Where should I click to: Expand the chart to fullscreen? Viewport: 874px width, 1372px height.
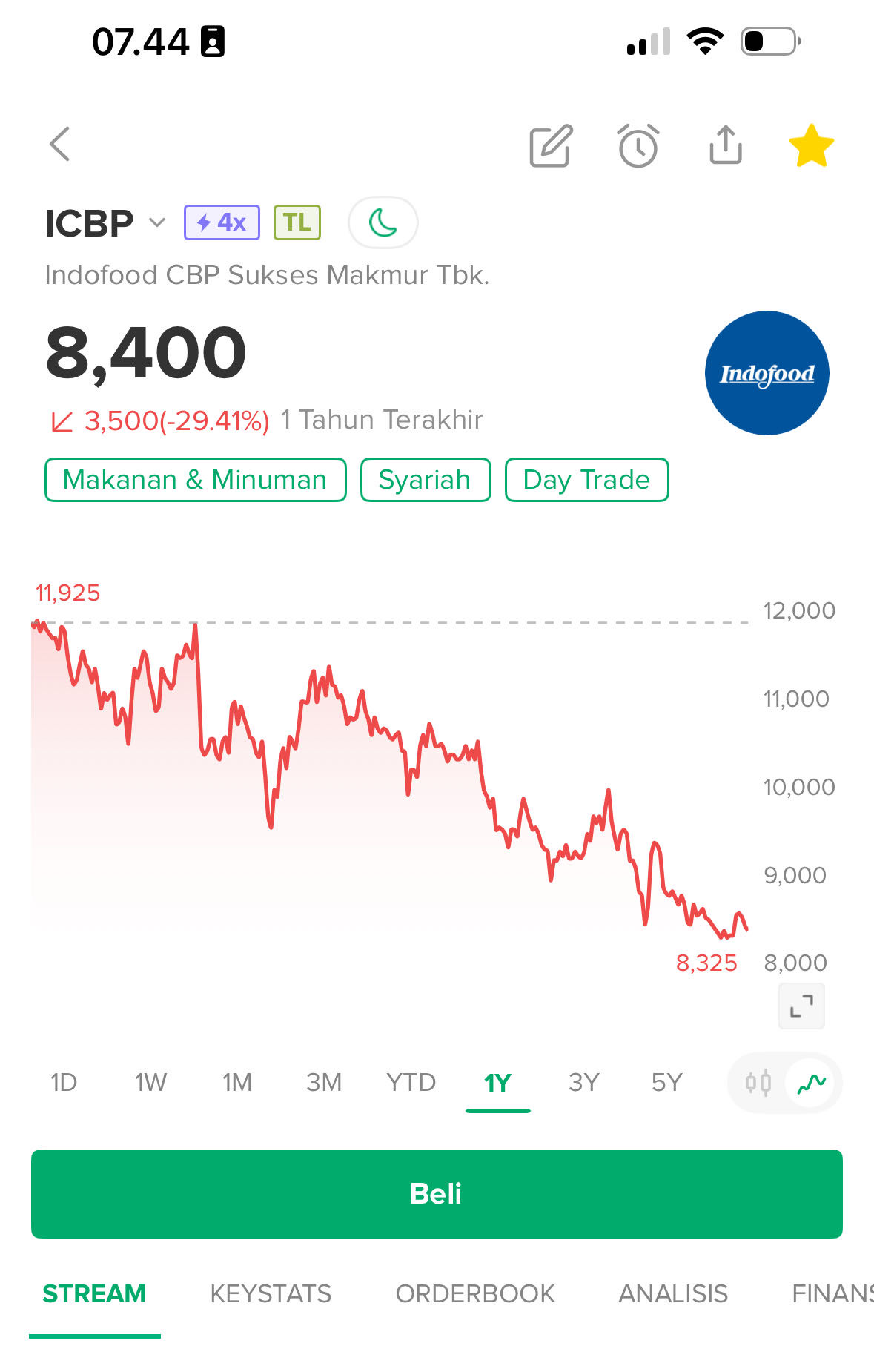point(801,1006)
